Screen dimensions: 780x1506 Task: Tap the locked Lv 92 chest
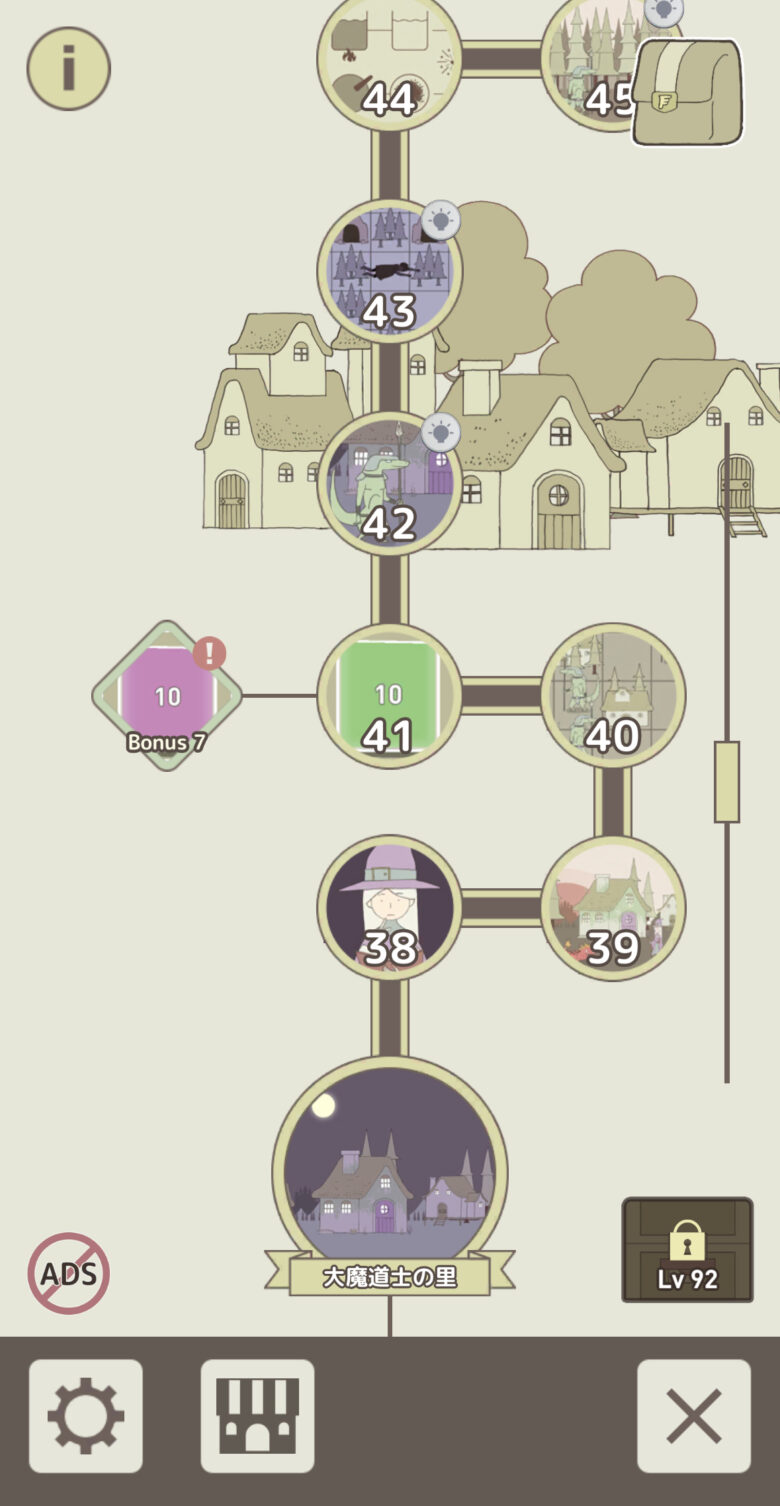pos(687,1250)
